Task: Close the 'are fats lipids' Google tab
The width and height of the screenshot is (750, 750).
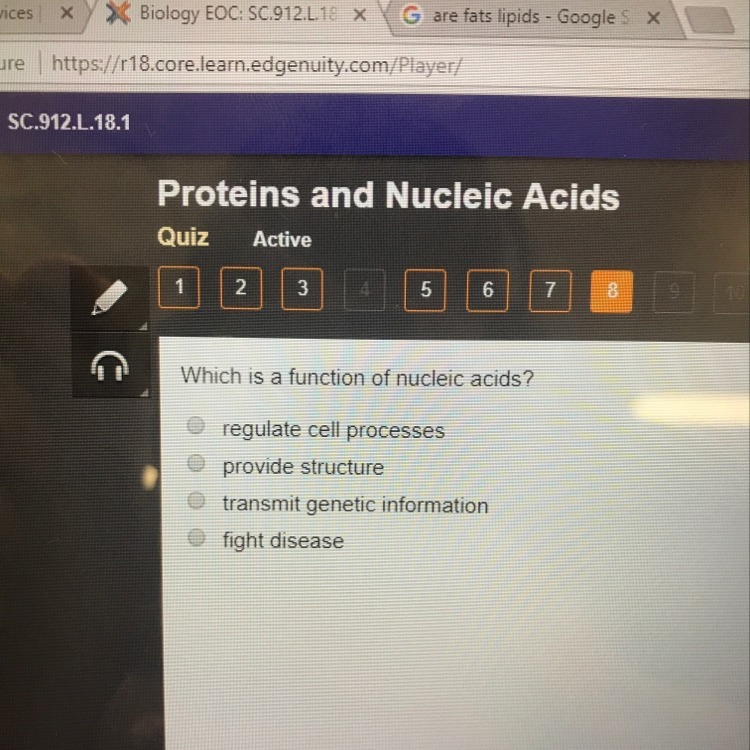Action: coord(653,18)
